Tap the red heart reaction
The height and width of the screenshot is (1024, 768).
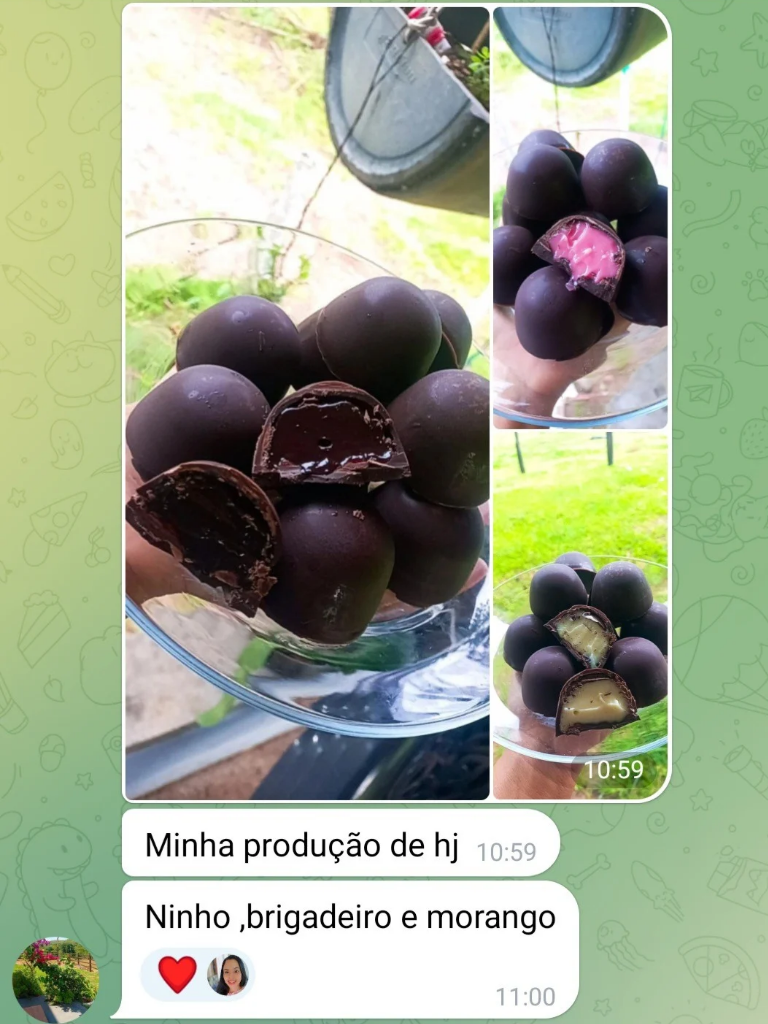coord(178,974)
